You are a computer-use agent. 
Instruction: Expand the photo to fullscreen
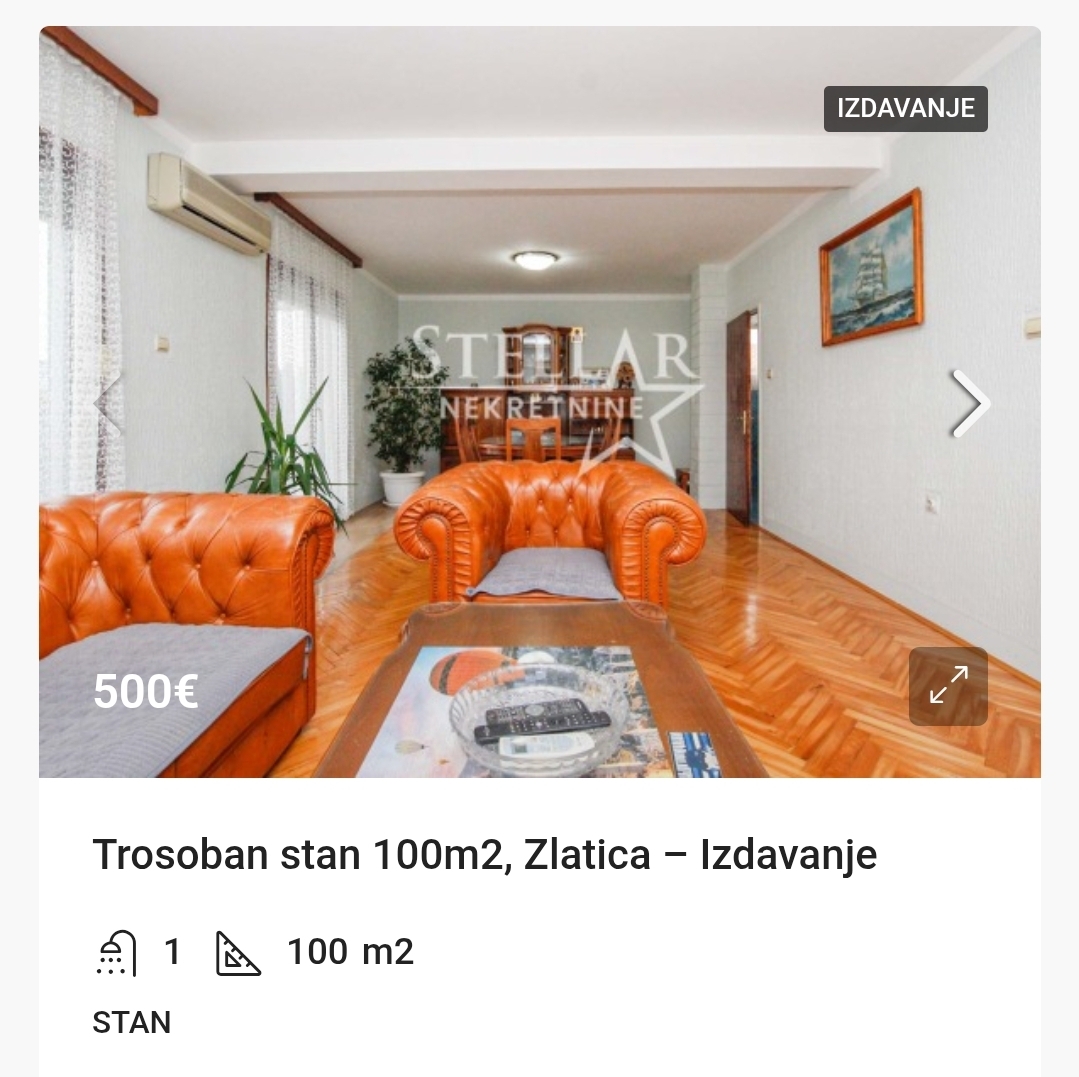pos(947,686)
